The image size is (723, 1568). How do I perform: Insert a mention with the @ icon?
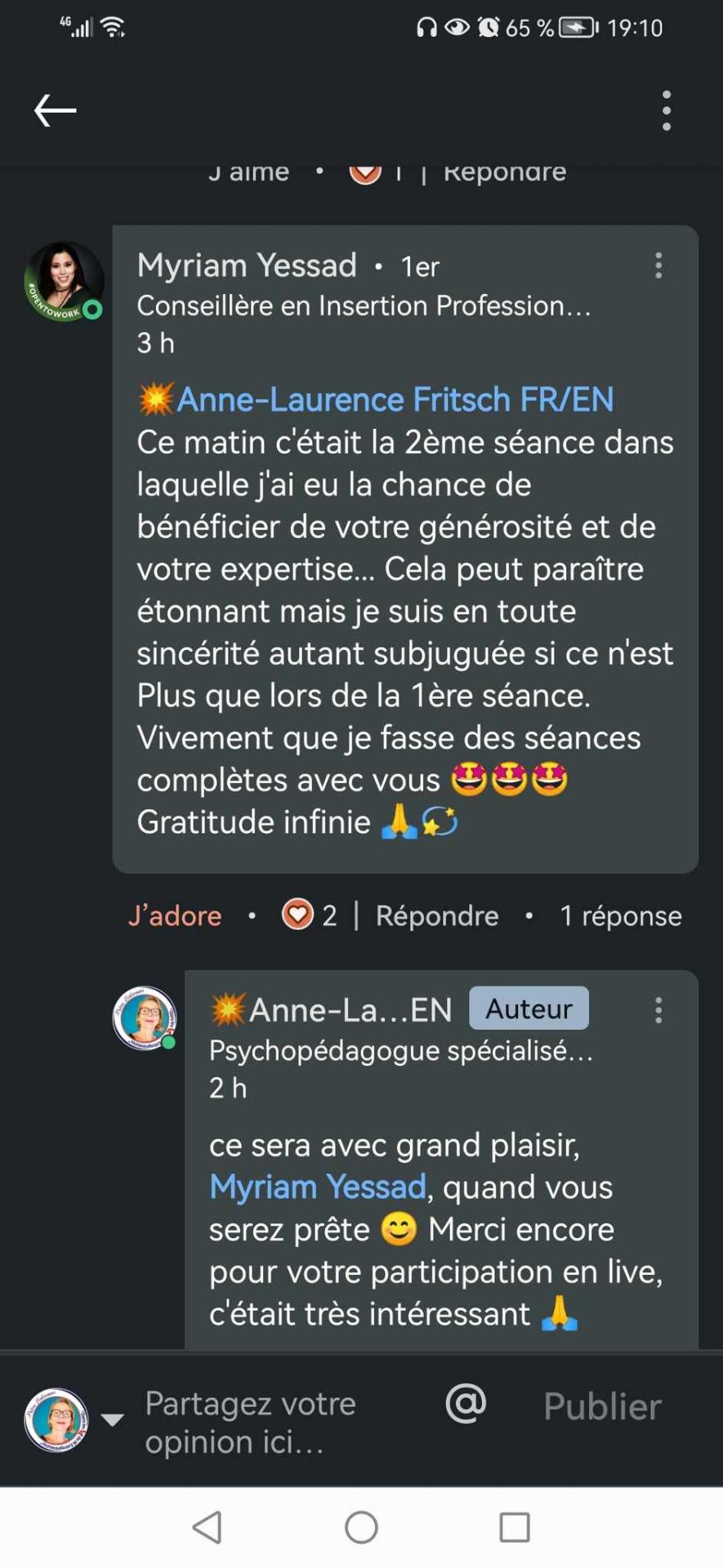[466, 1404]
